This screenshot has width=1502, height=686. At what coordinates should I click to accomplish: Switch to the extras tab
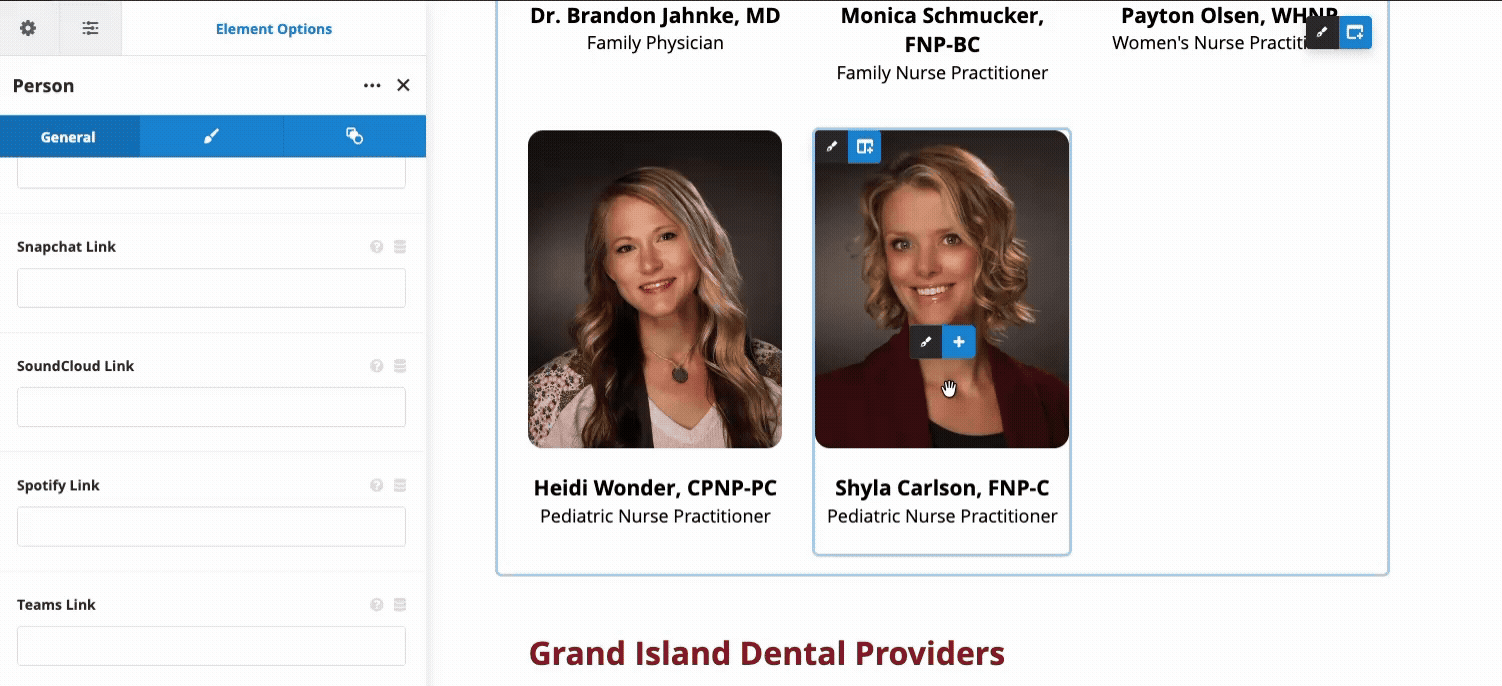pyautogui.click(x=354, y=137)
